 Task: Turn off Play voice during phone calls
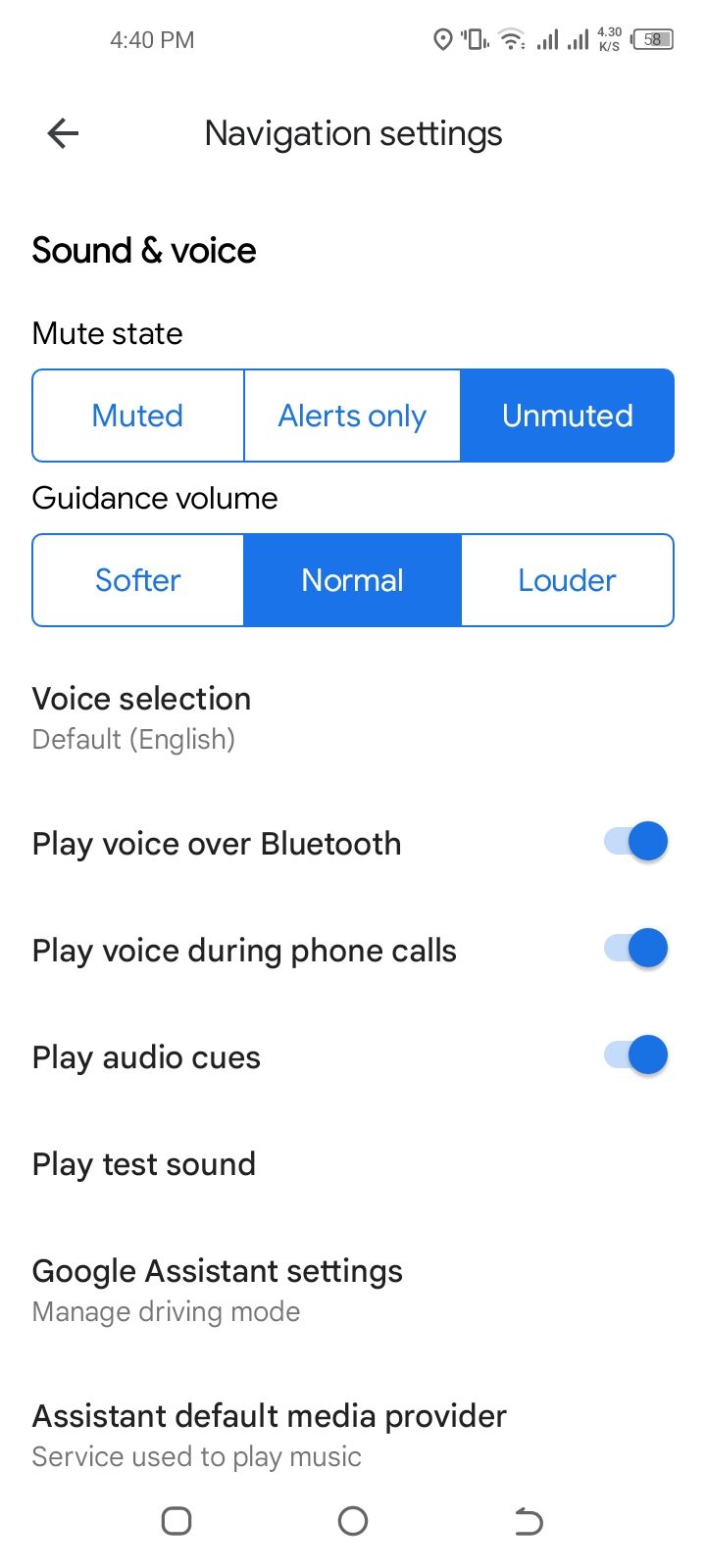coord(635,949)
